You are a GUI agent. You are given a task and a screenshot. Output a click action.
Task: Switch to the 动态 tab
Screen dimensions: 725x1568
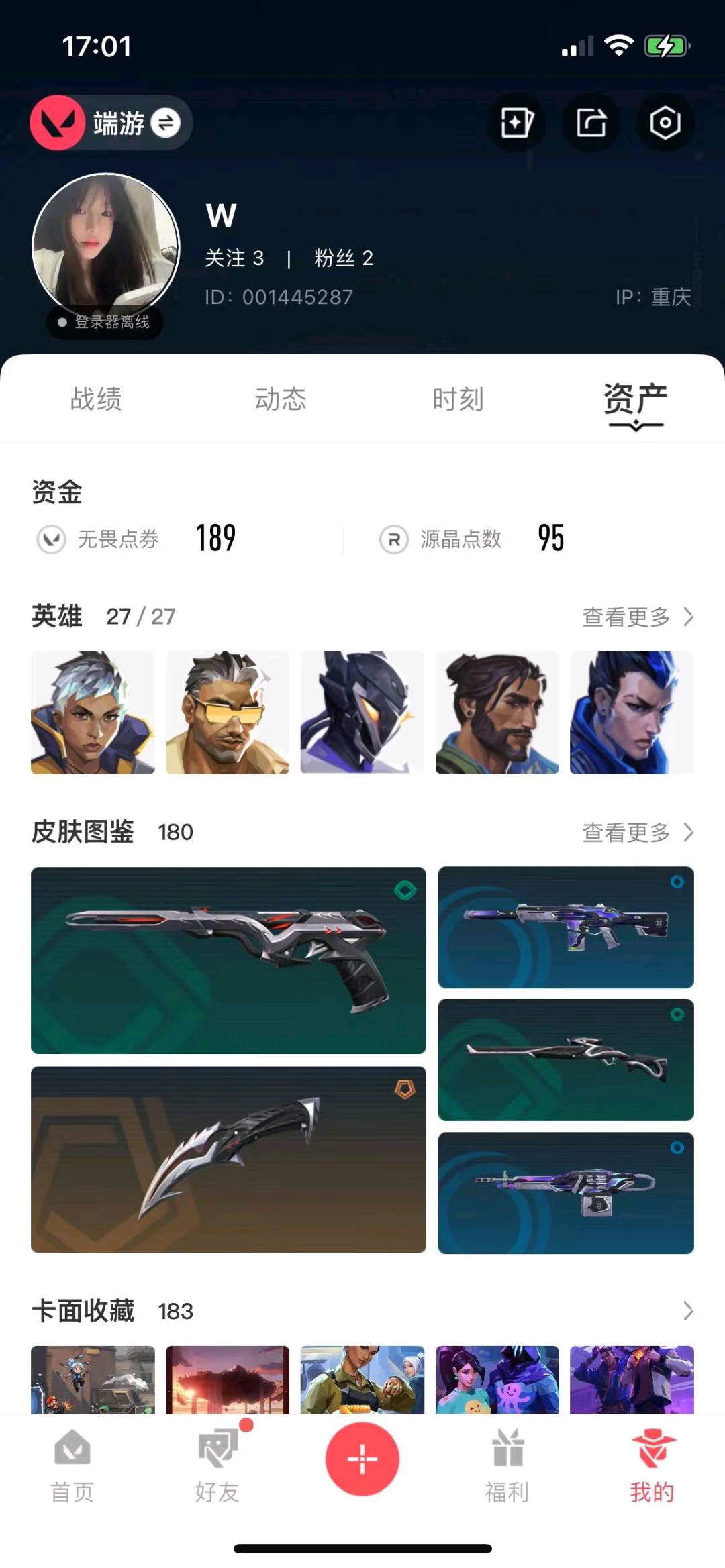point(281,399)
